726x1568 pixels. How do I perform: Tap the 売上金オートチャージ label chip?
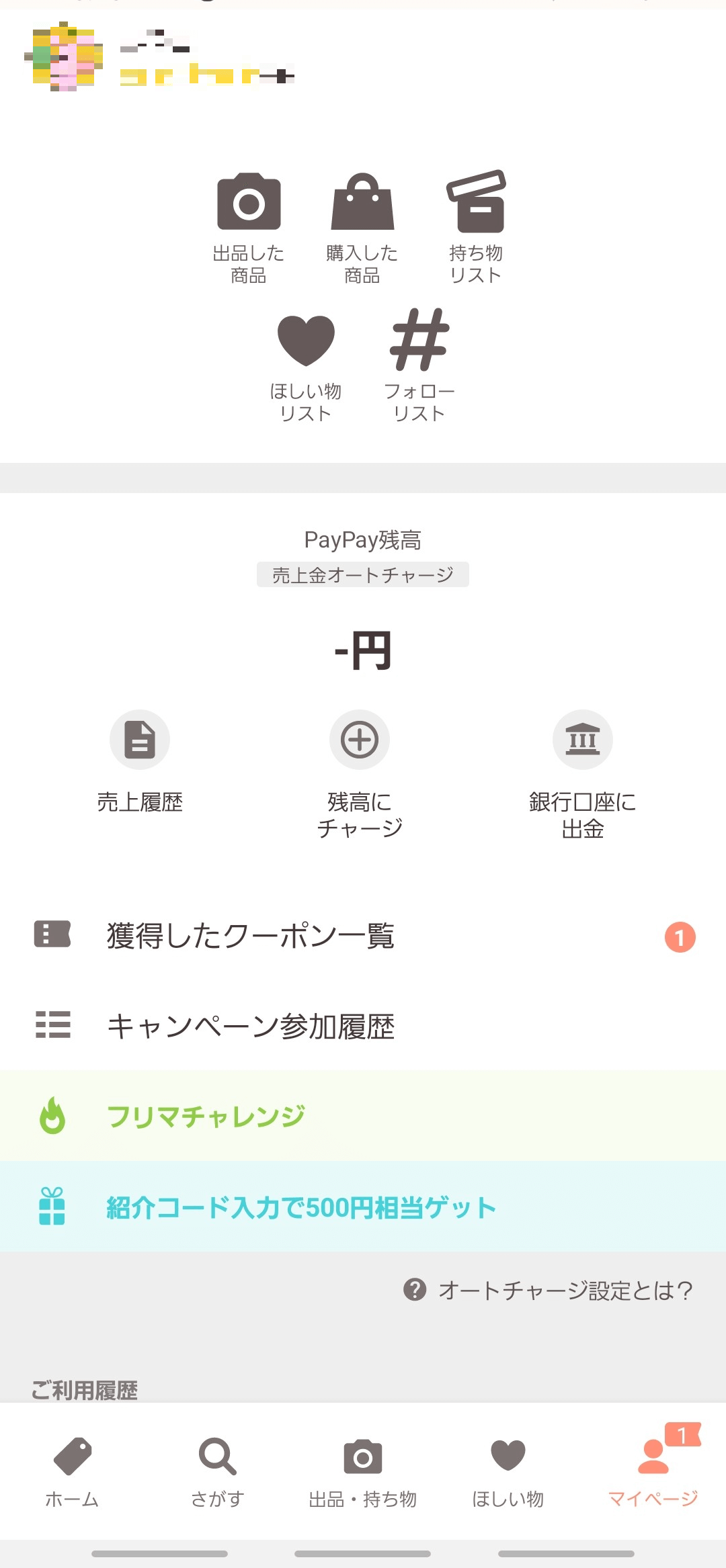pos(362,575)
